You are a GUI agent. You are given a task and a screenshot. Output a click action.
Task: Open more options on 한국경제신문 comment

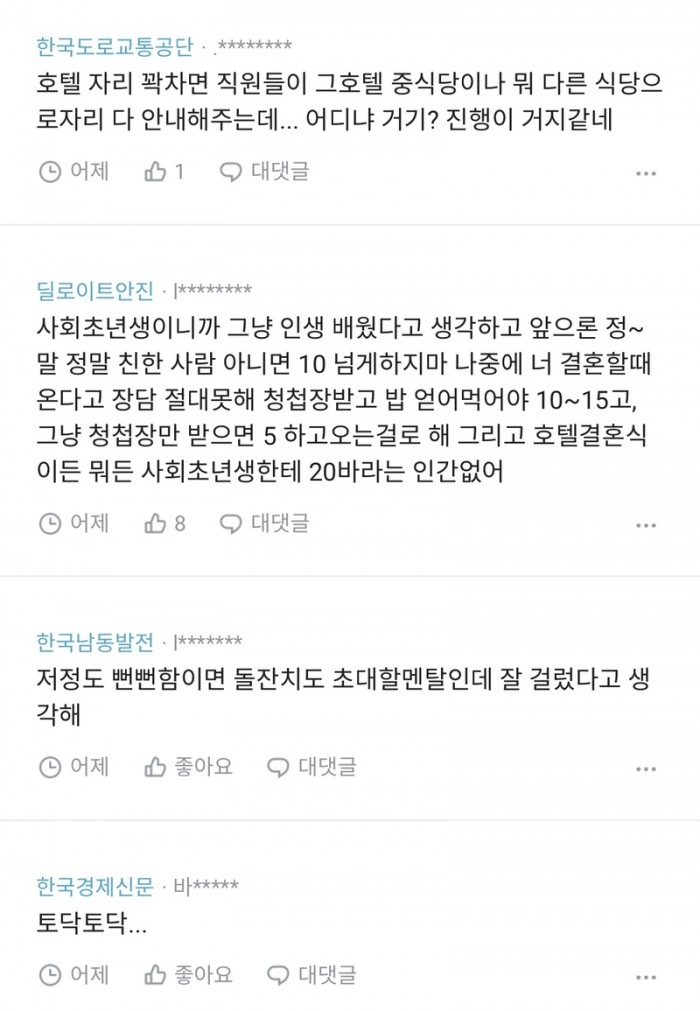646,974
